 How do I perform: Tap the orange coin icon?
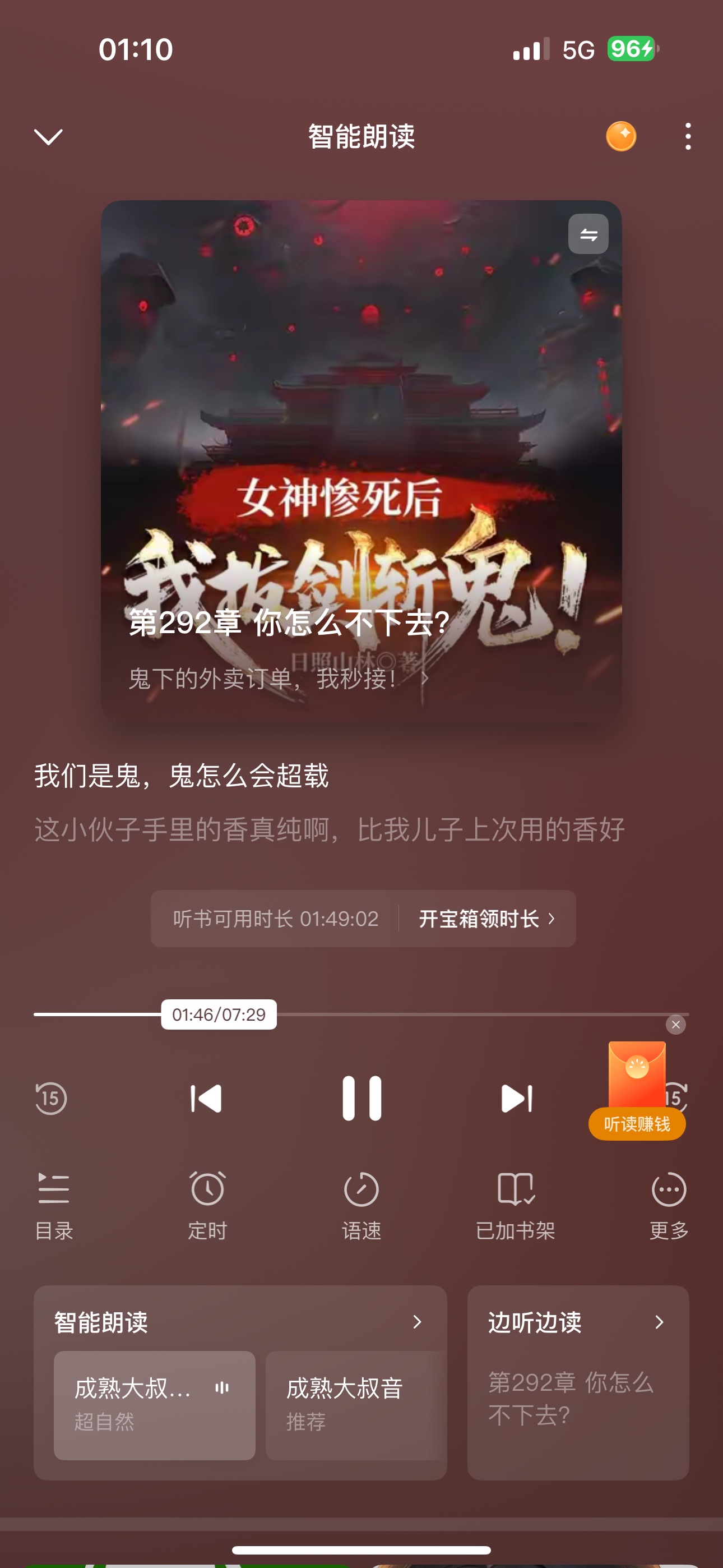621,136
